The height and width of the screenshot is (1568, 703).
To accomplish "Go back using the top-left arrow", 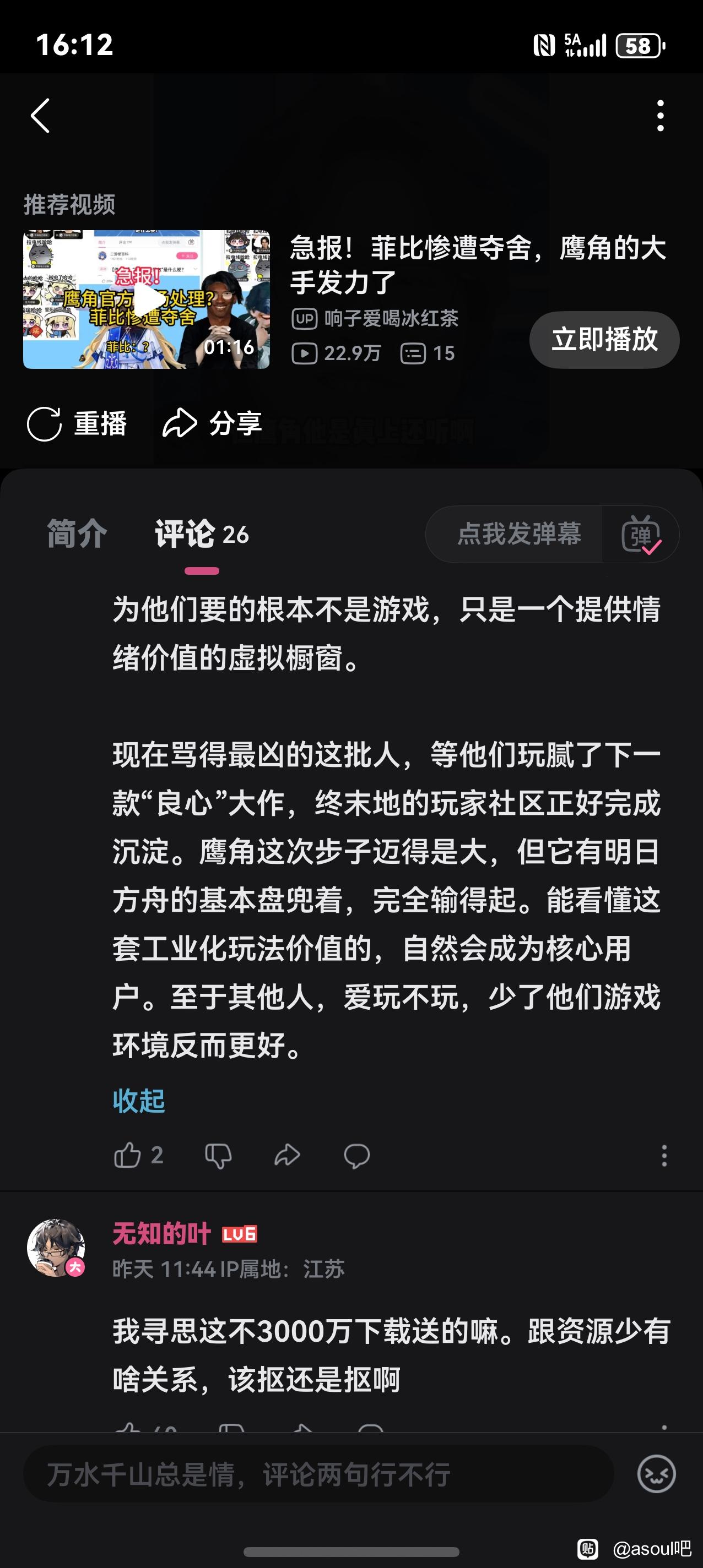I will [x=40, y=116].
